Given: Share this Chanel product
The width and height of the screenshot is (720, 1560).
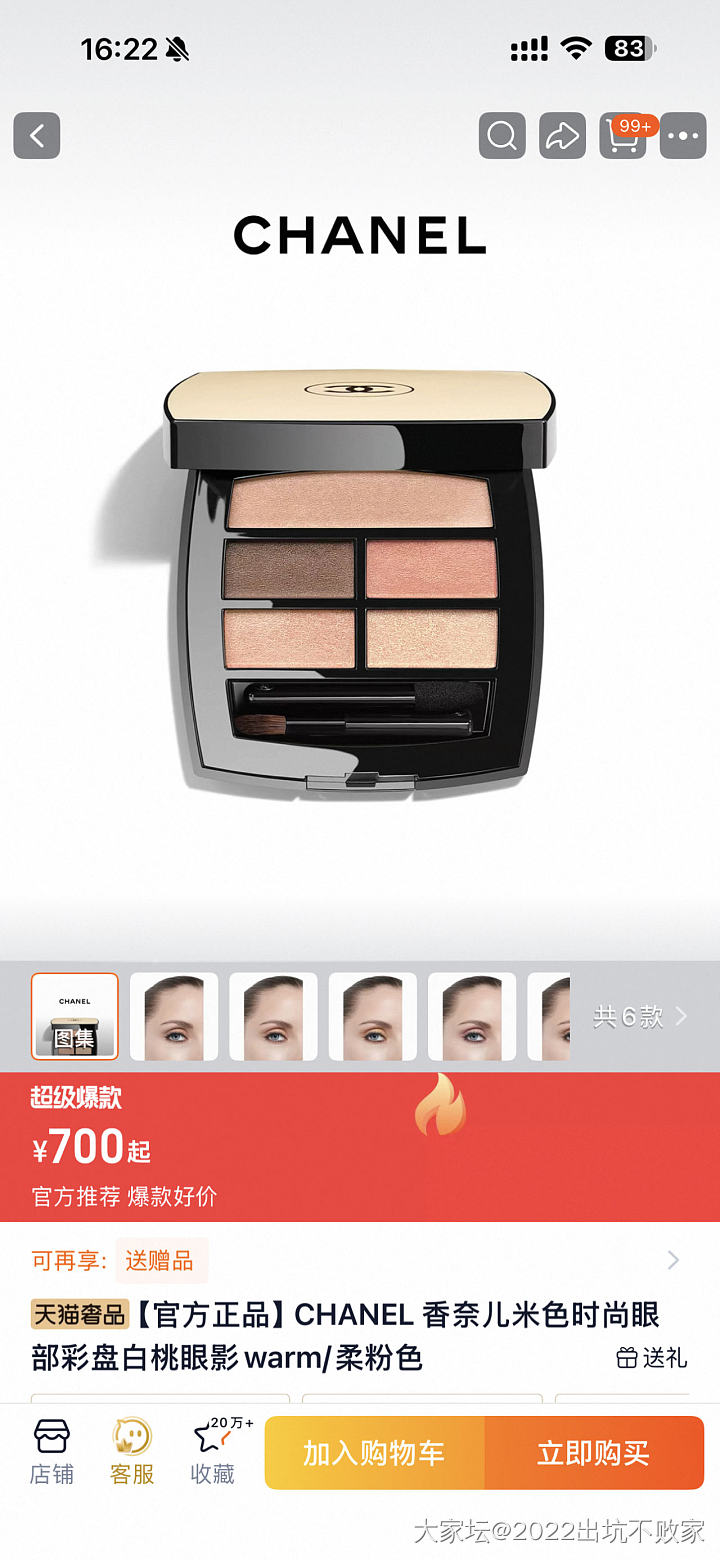Looking at the screenshot, I should coord(562,135).
